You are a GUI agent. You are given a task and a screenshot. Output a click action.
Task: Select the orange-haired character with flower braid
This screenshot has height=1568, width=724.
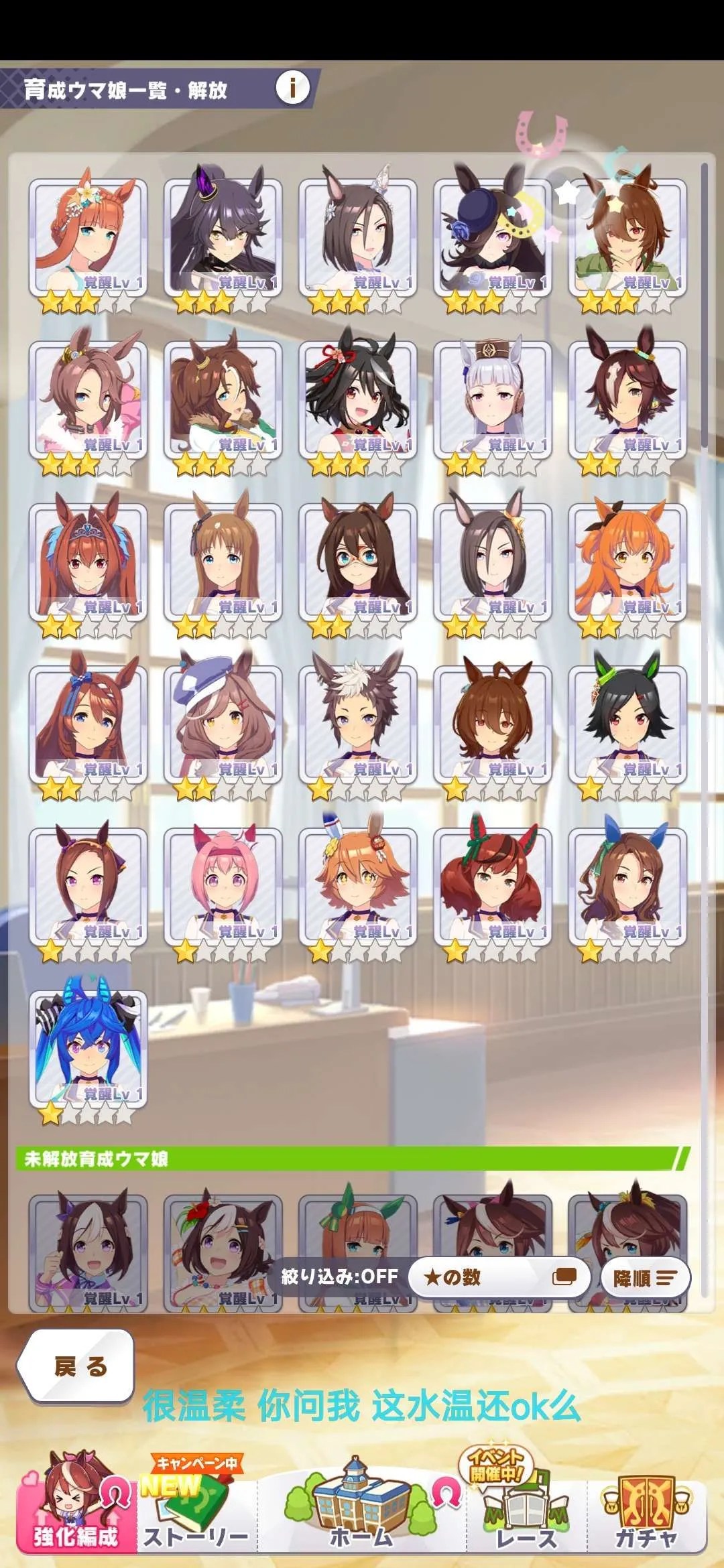click(88, 238)
